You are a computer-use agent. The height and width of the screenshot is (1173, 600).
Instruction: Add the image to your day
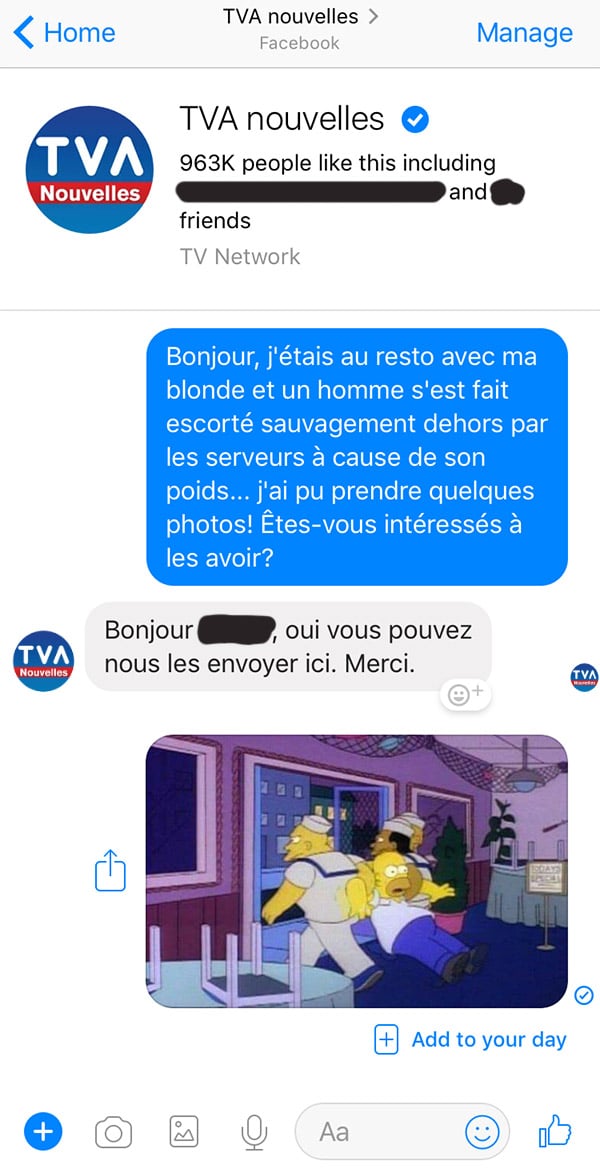pyautogui.click(x=470, y=1039)
